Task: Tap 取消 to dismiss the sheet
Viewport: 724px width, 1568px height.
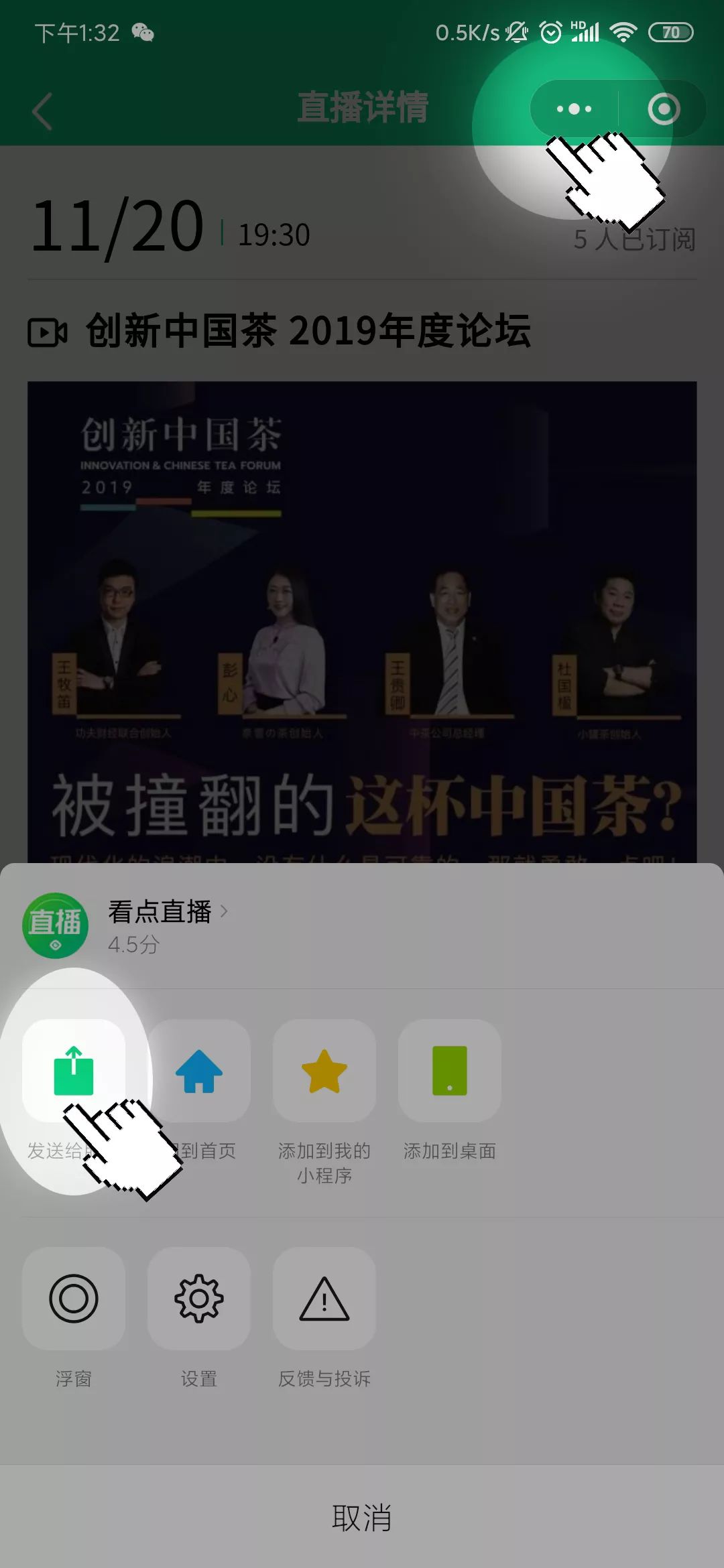Action: (x=362, y=1517)
